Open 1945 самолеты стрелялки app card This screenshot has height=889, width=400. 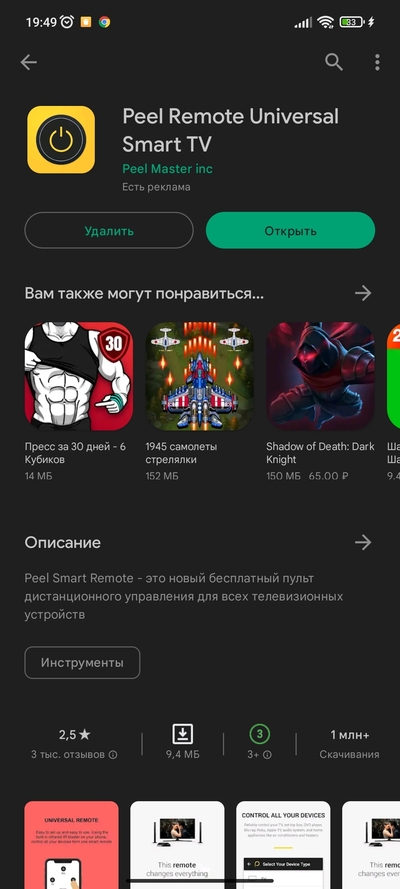[199, 402]
